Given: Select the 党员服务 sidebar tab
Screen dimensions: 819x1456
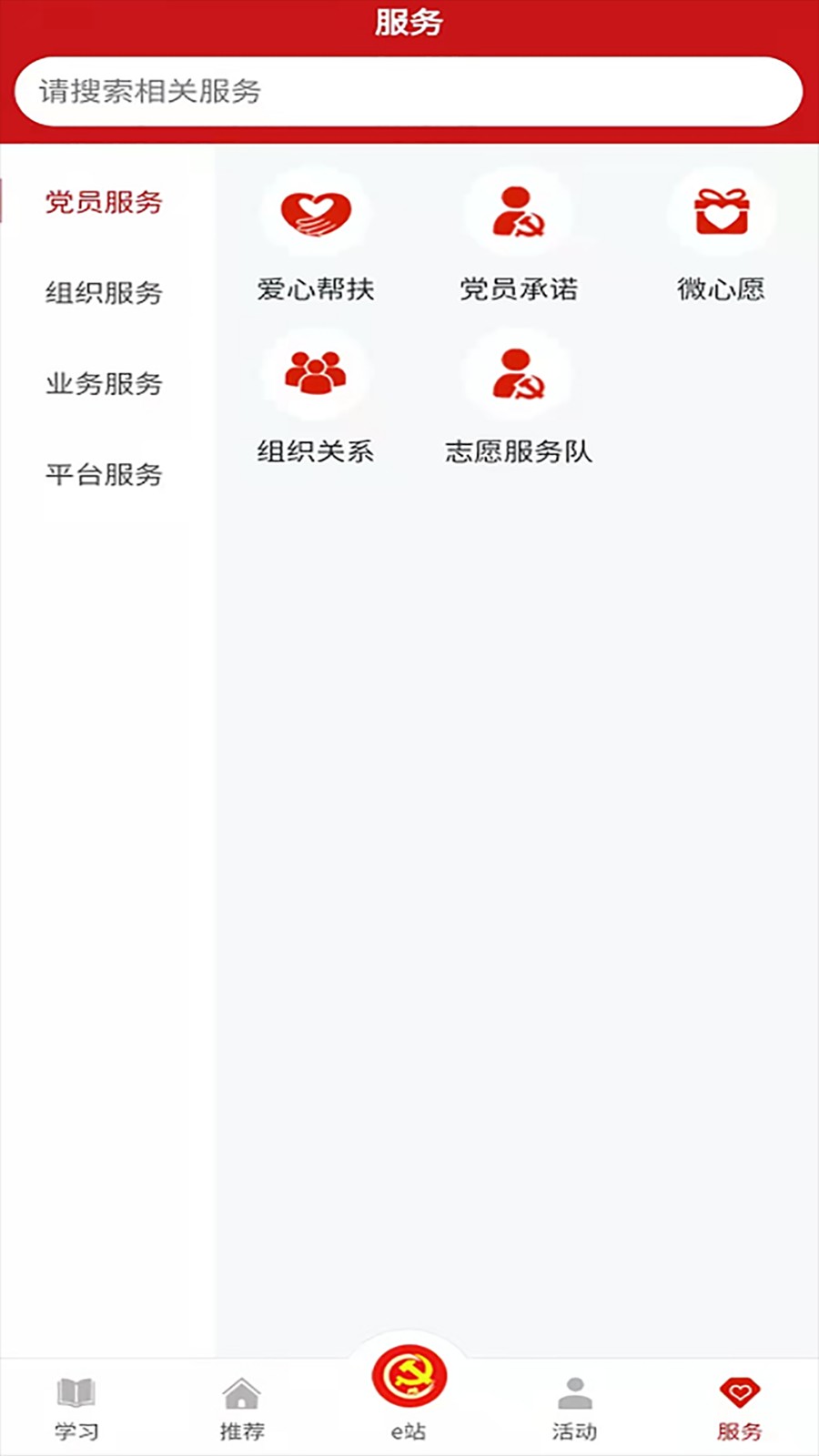Looking at the screenshot, I should click(104, 204).
